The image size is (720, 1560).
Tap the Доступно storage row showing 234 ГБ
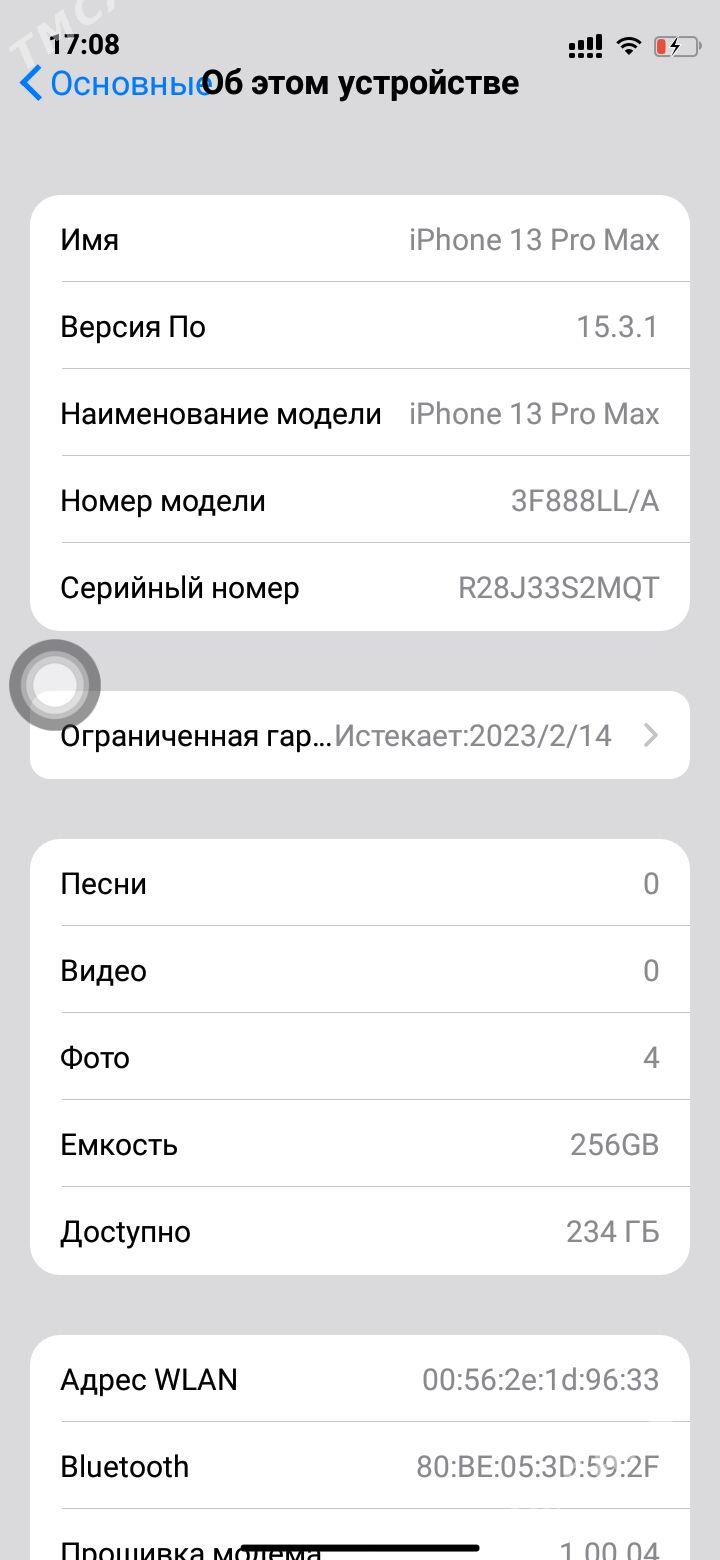point(360,1231)
